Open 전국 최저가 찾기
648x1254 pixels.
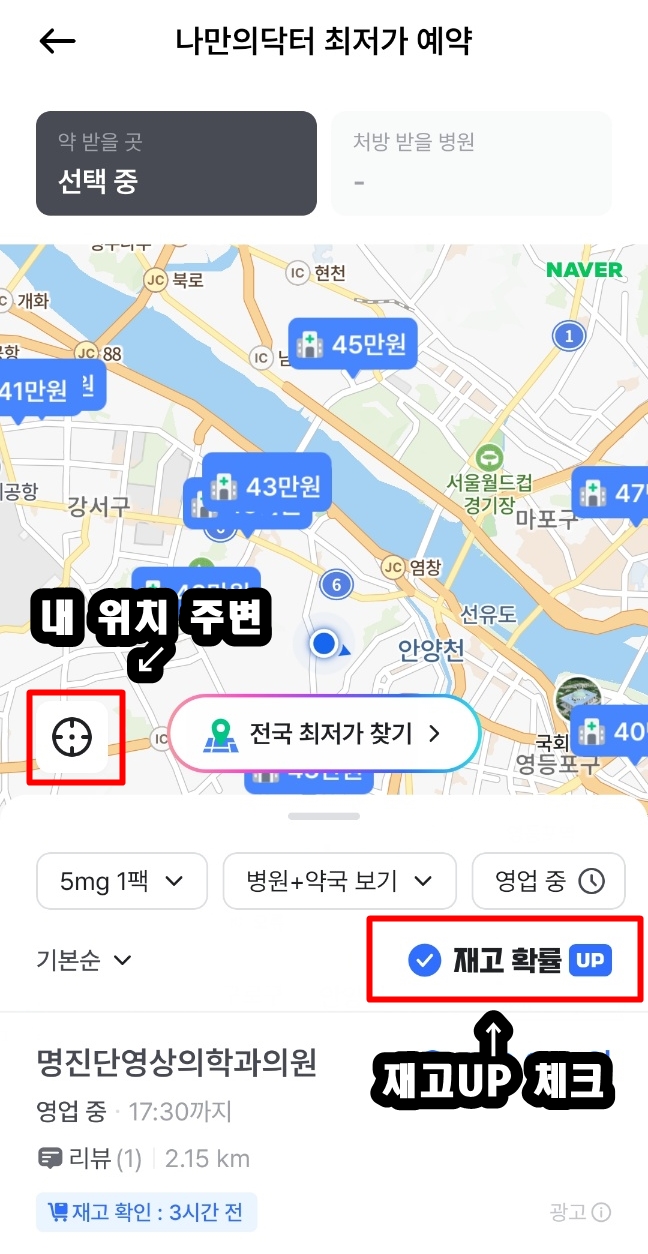pyautogui.click(x=323, y=734)
